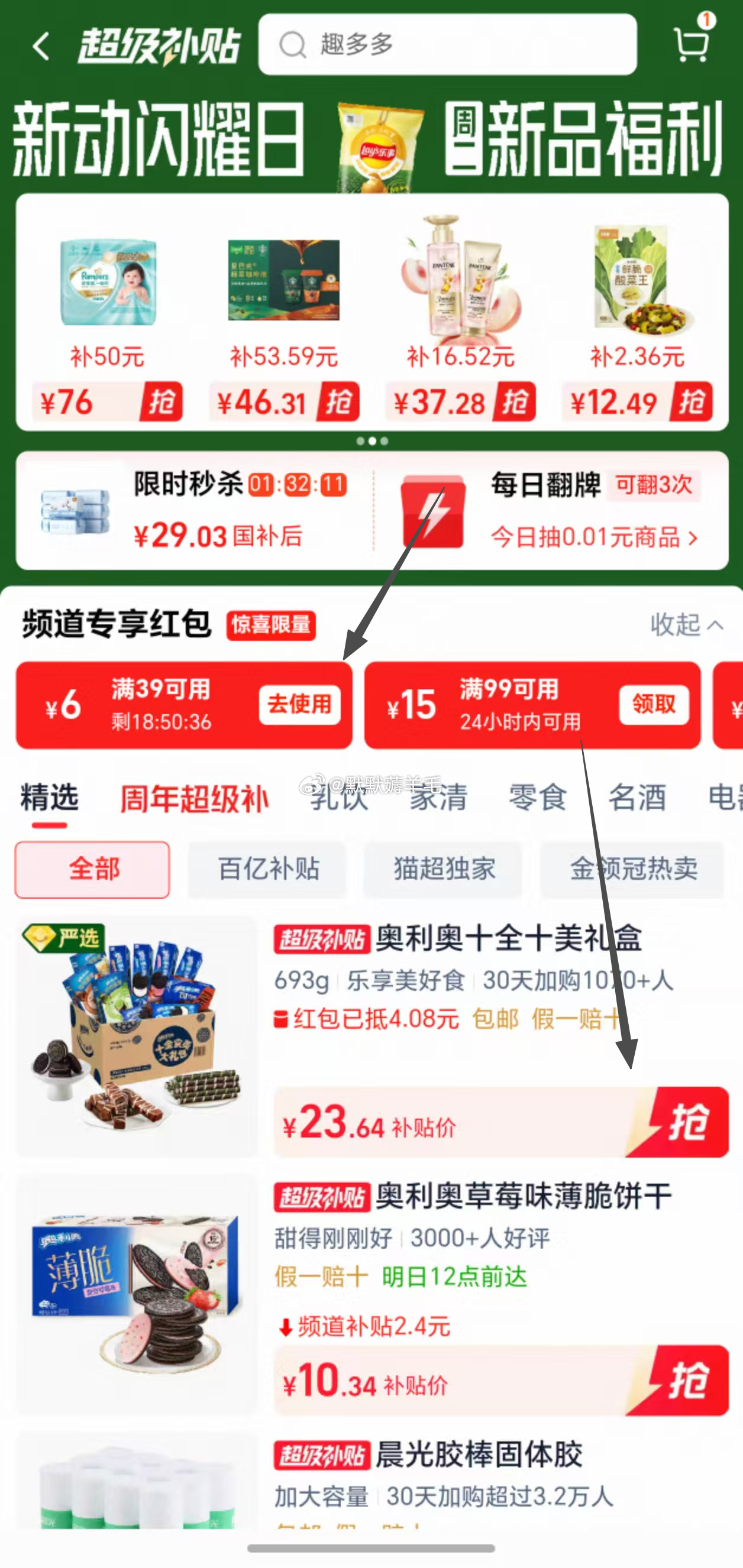The width and height of the screenshot is (743, 1568).
Task: Tap 去使用 on the ¥6 coupon
Action: tap(300, 705)
